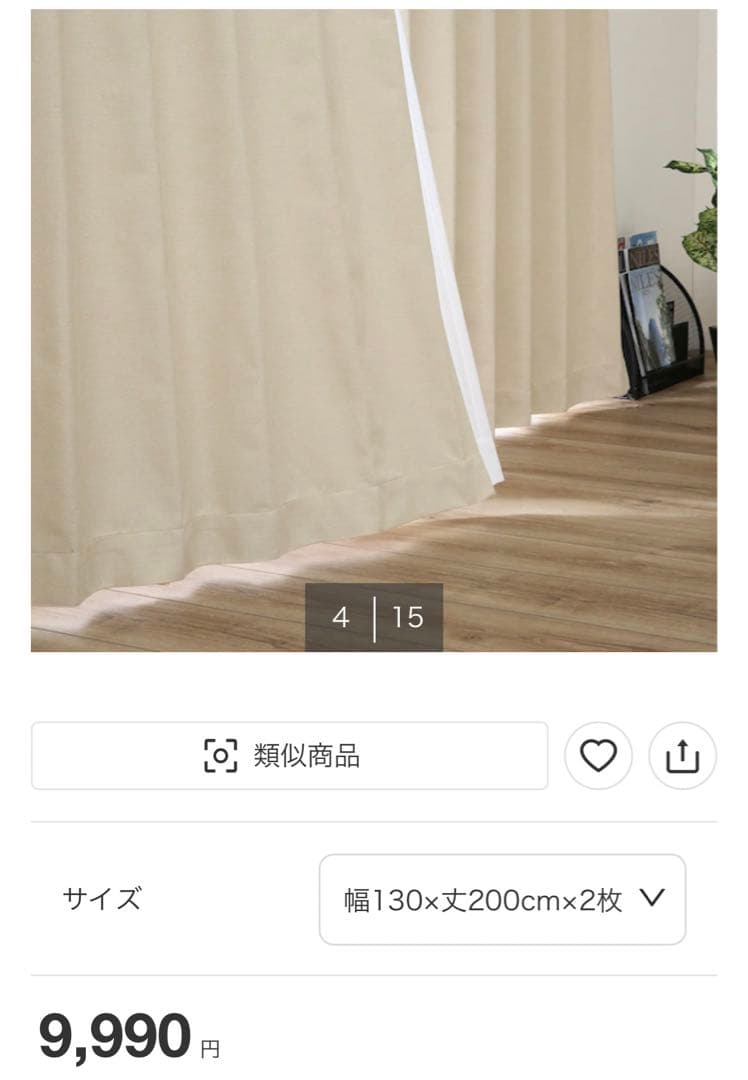Tap the 4/15 image counter overlay
The width and height of the screenshot is (748, 1080).
tap(374, 616)
